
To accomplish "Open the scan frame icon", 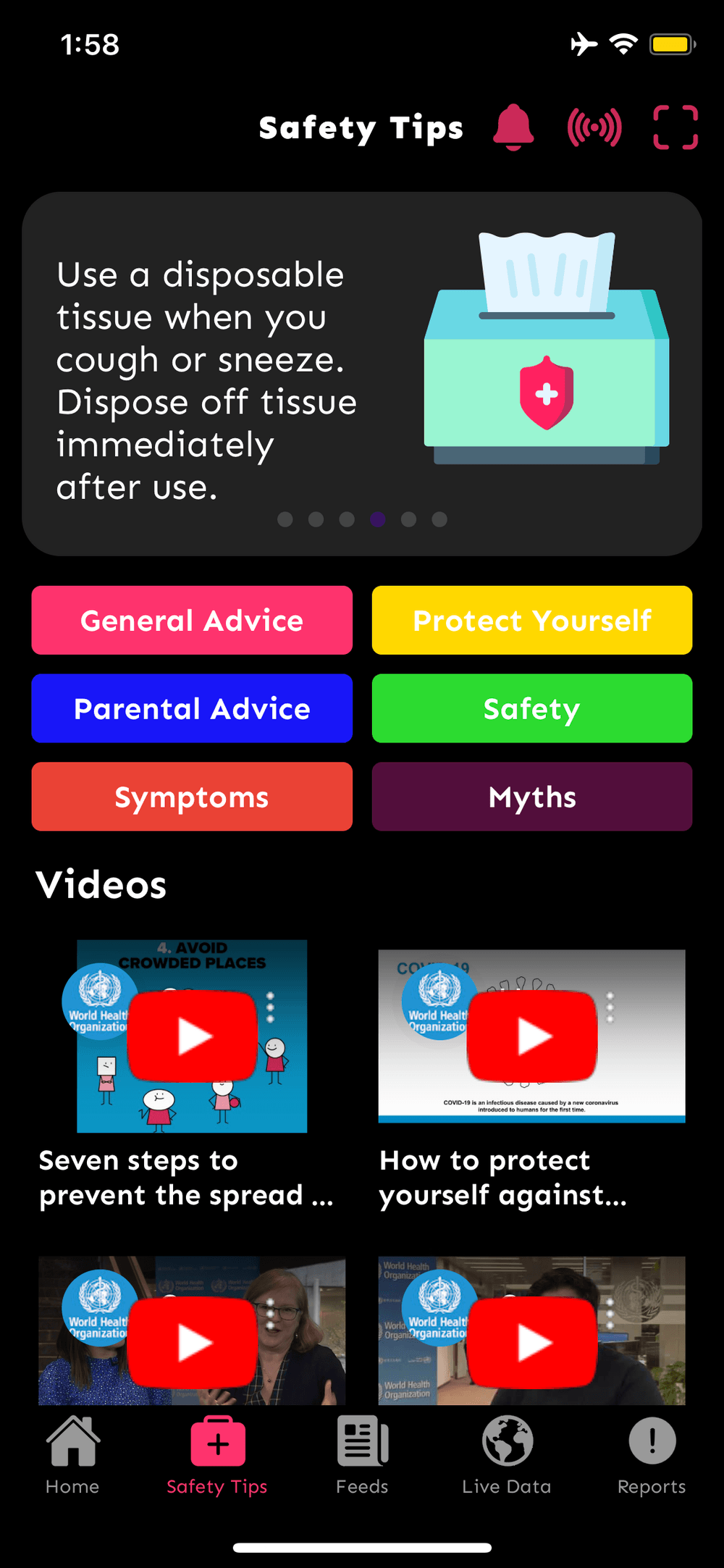I will (675, 127).
